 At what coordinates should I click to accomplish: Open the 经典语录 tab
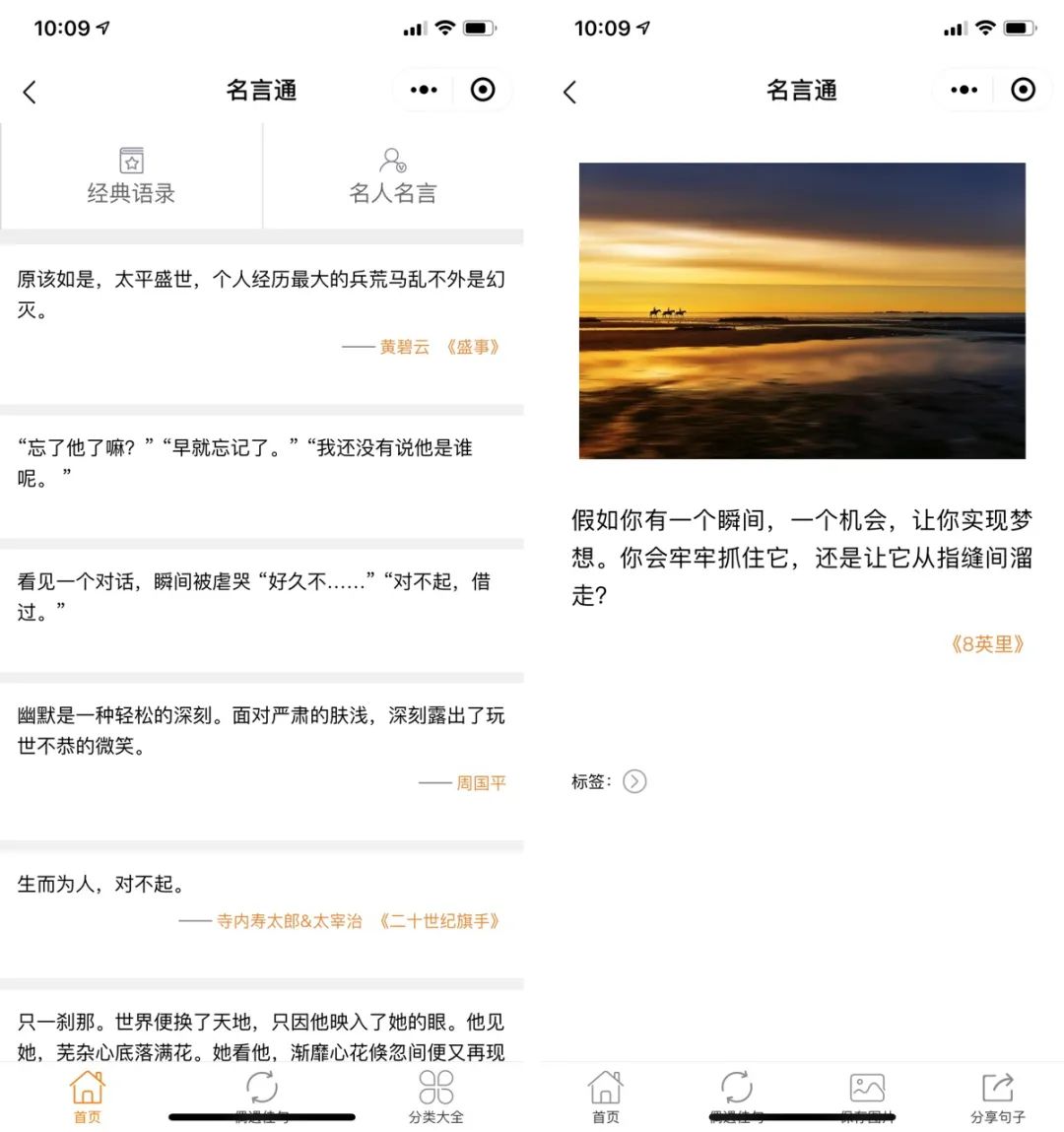(x=131, y=176)
